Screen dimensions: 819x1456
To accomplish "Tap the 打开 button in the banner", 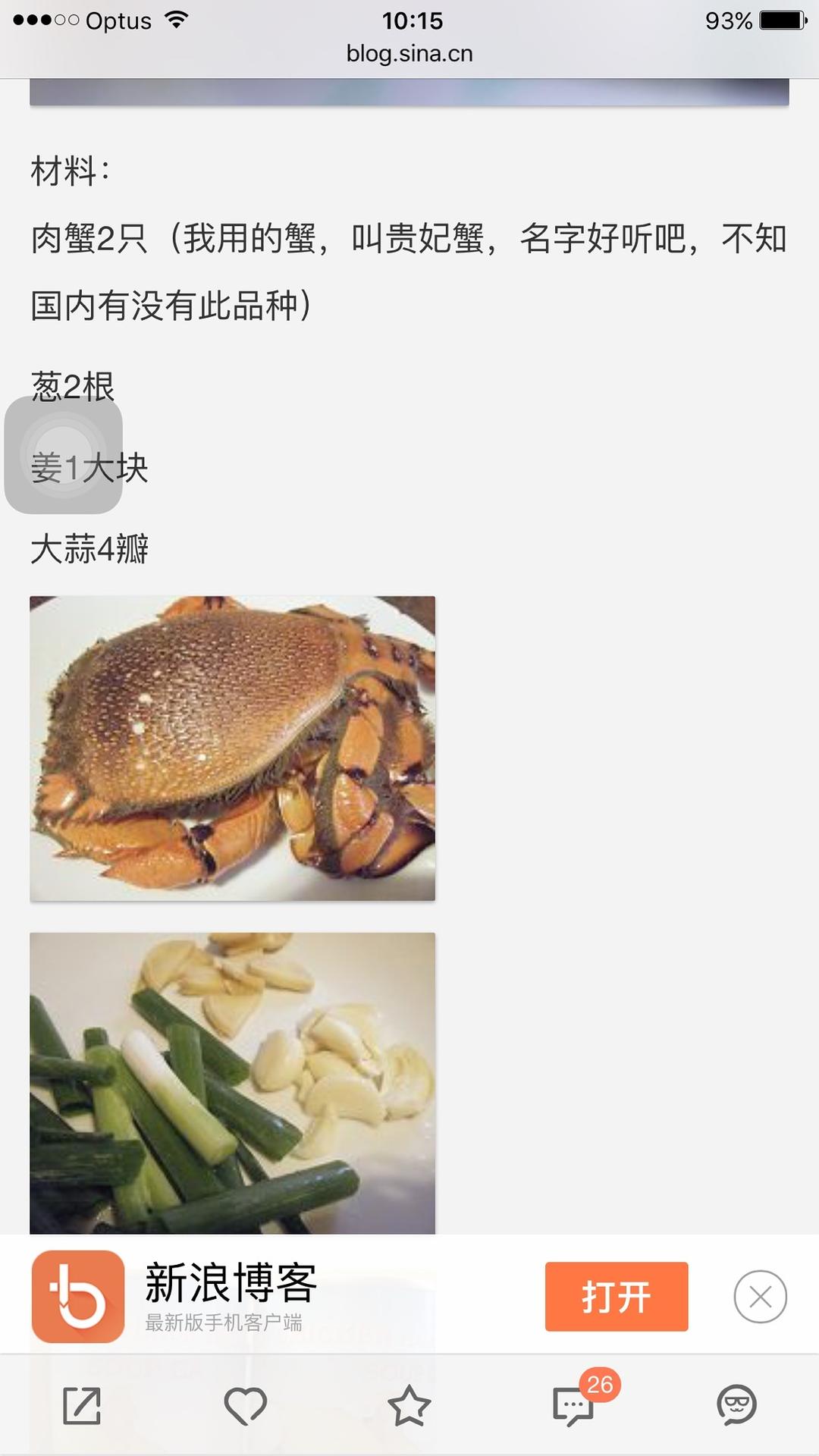I will [x=617, y=1296].
